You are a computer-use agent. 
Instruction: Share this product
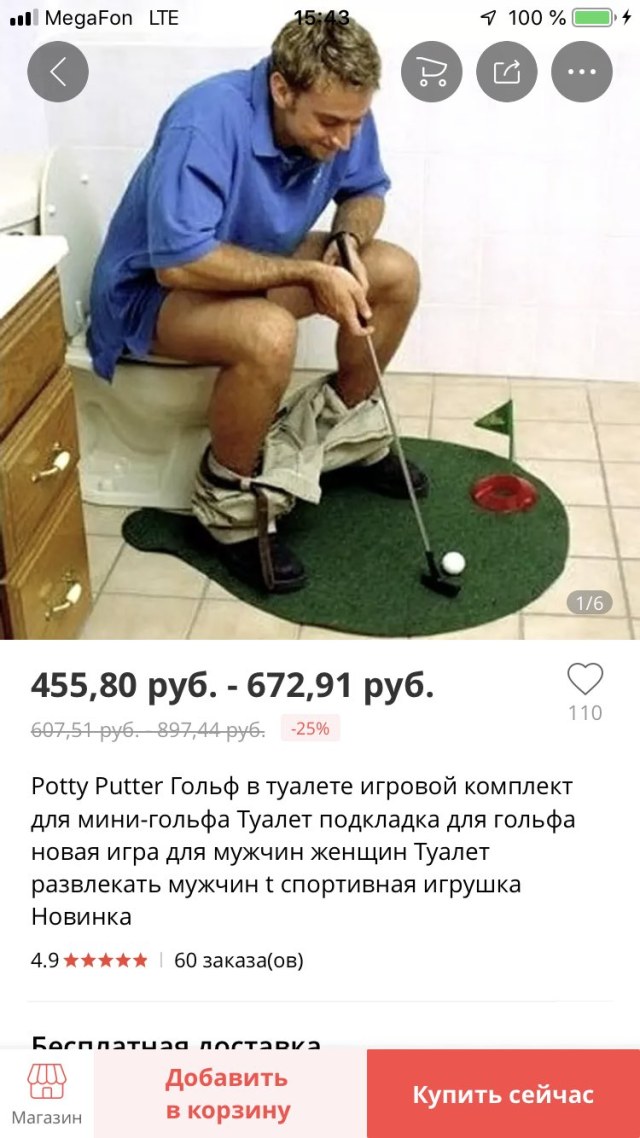click(507, 72)
